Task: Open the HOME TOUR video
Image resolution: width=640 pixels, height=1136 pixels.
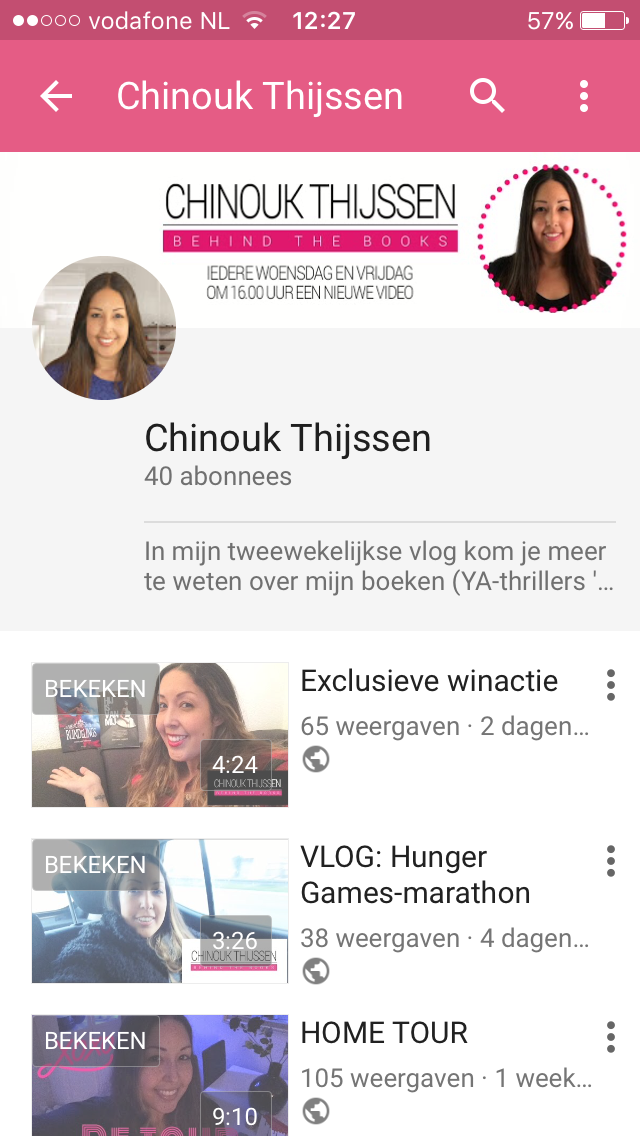Action: (160, 1076)
